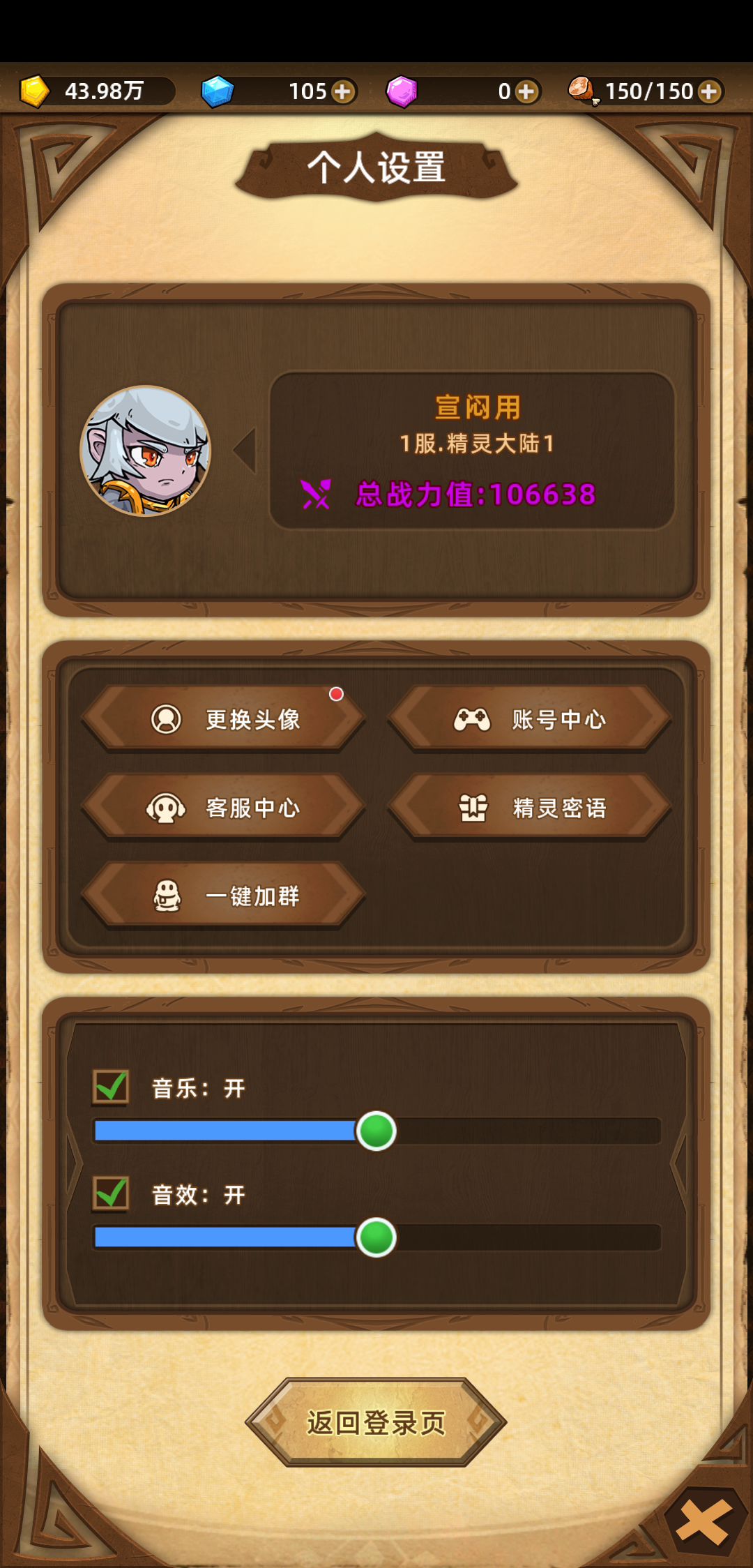
Task: Close the personal settings panel
Action: point(703,1522)
